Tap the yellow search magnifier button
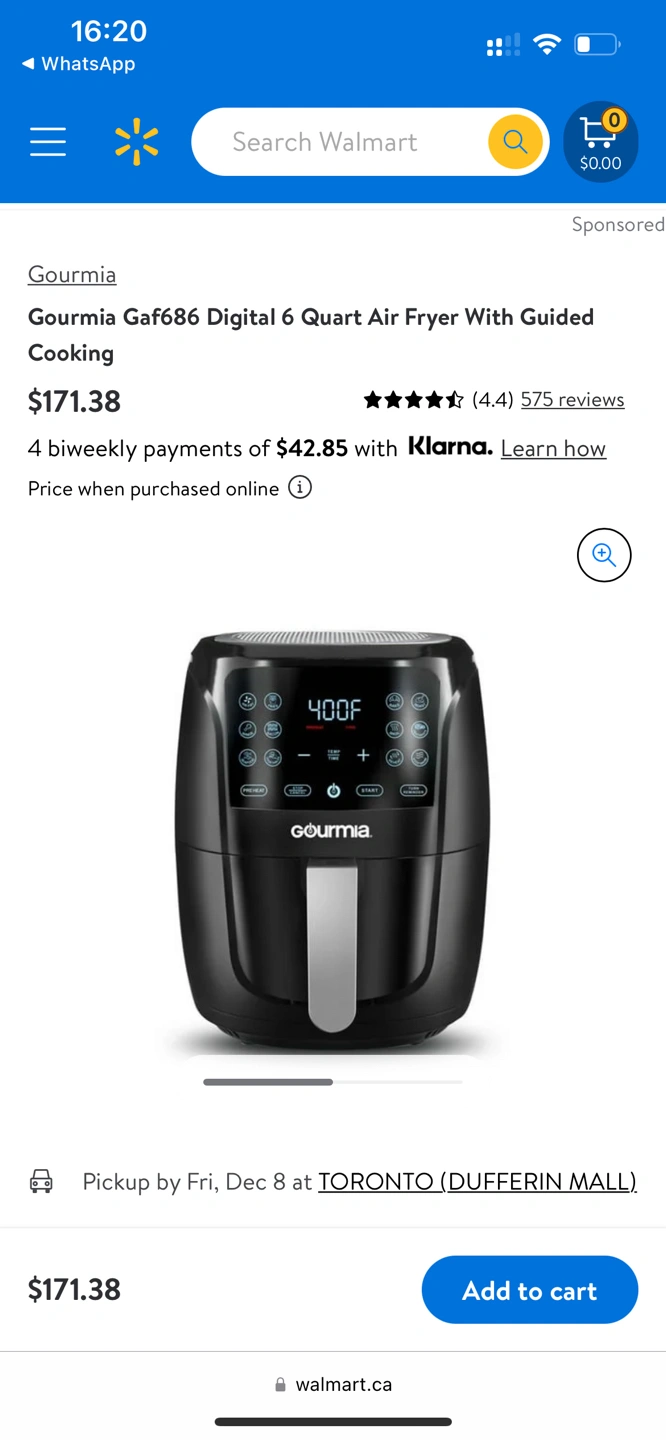This screenshot has width=666, height=1440. (x=515, y=142)
